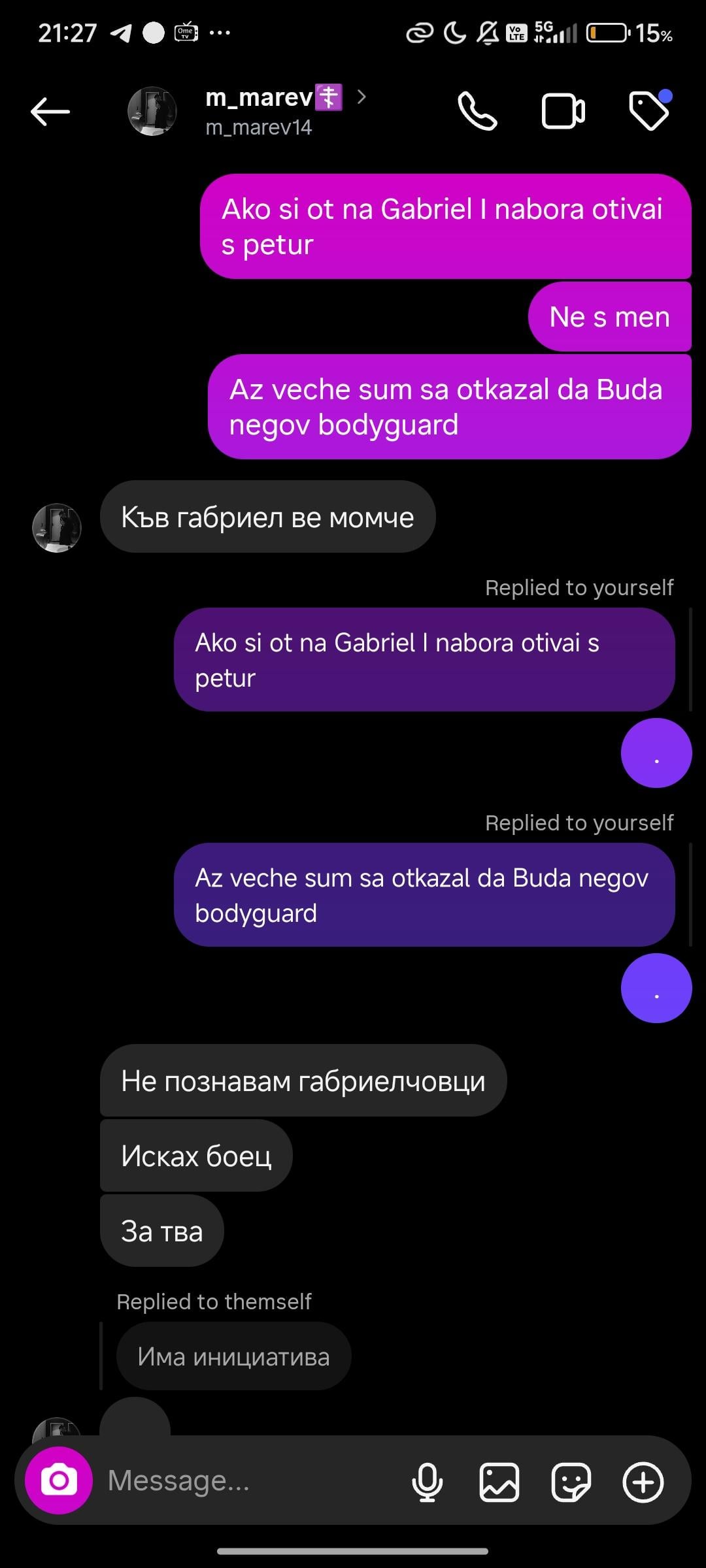Start a voice call with m_marev
The height and width of the screenshot is (1568, 706).
tap(477, 112)
